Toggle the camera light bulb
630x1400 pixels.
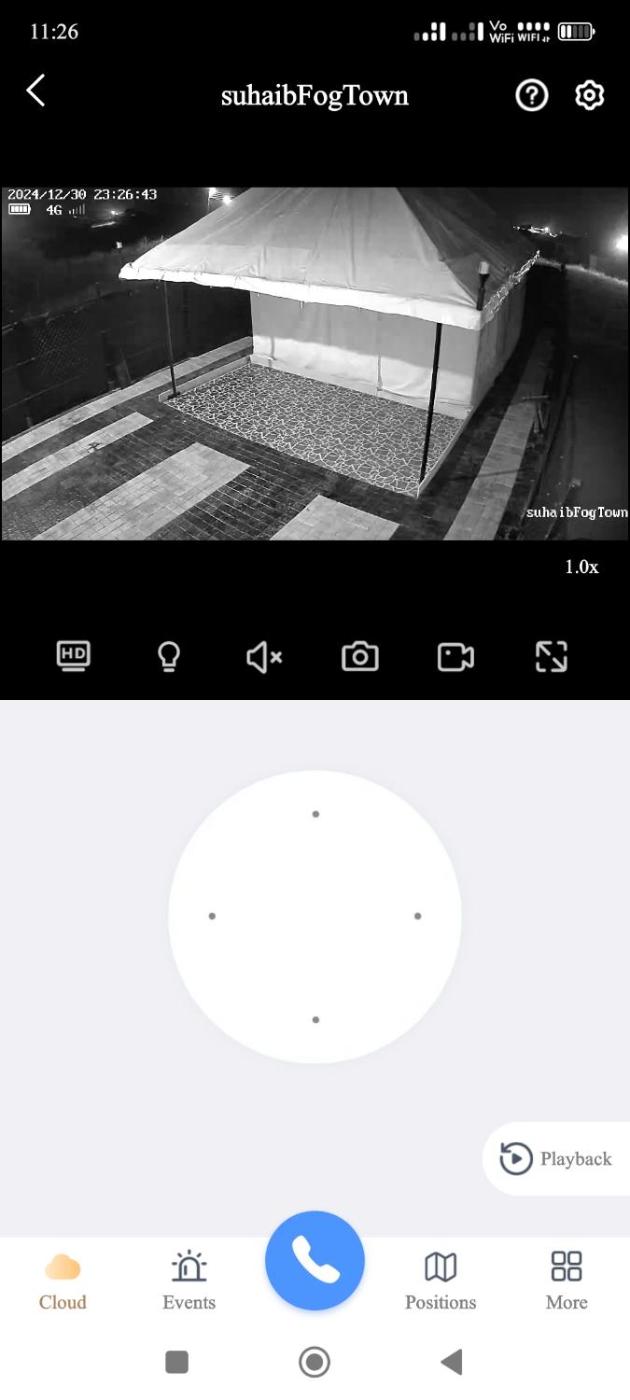[x=169, y=656]
